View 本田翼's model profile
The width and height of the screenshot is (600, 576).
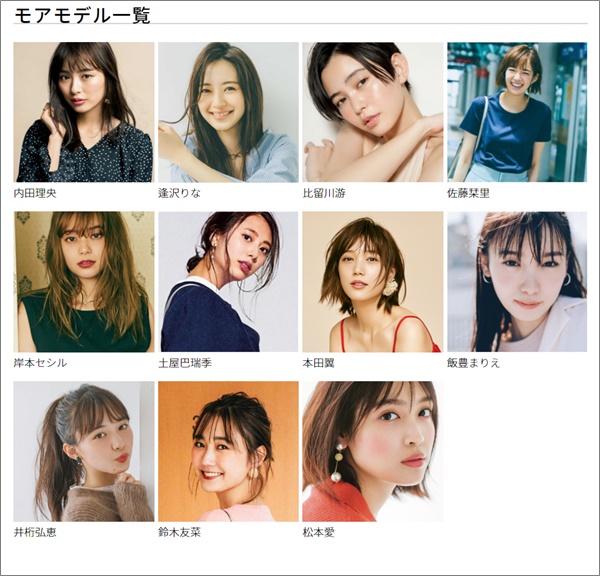[372, 281]
